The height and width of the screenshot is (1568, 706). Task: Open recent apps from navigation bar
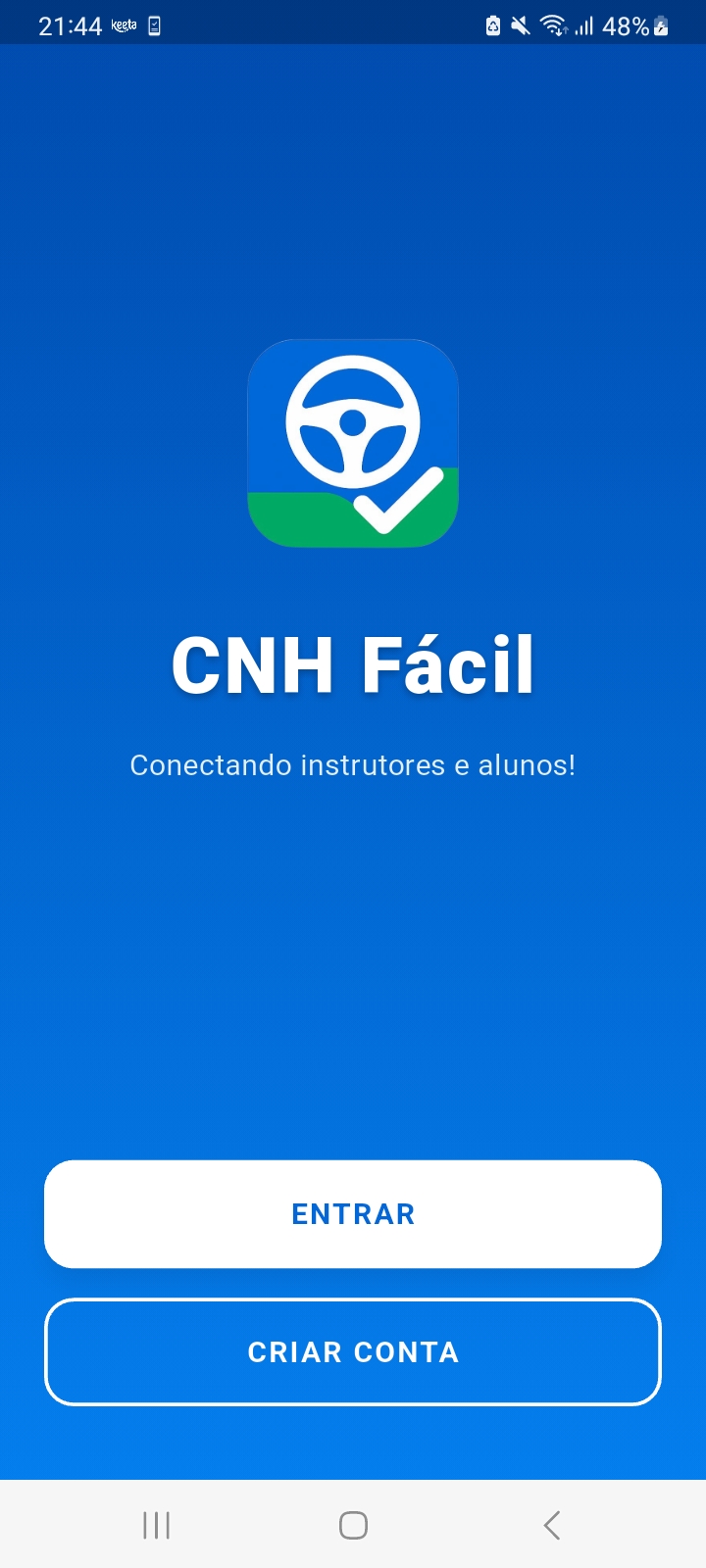156,1525
